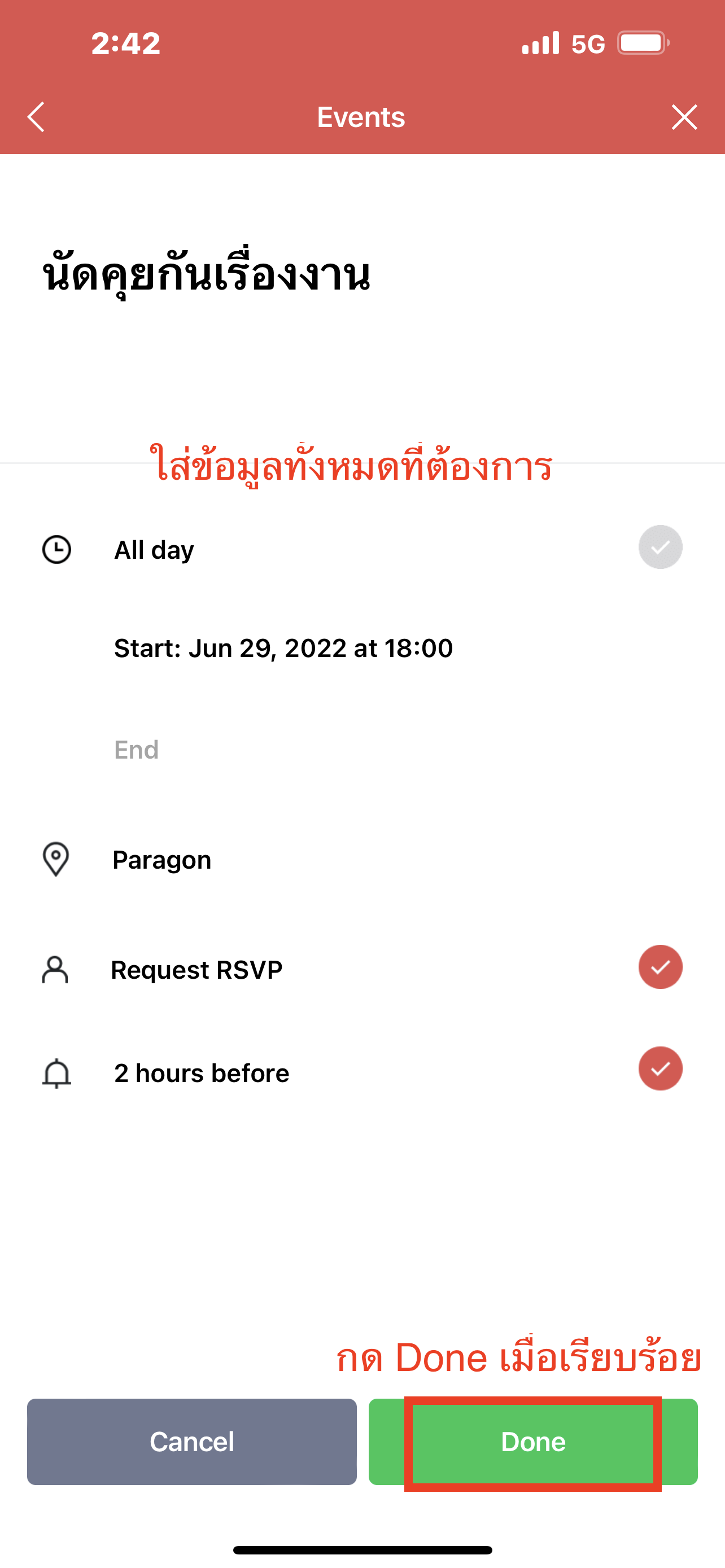
Task: Edit the Paragon location field
Action: click(162, 860)
